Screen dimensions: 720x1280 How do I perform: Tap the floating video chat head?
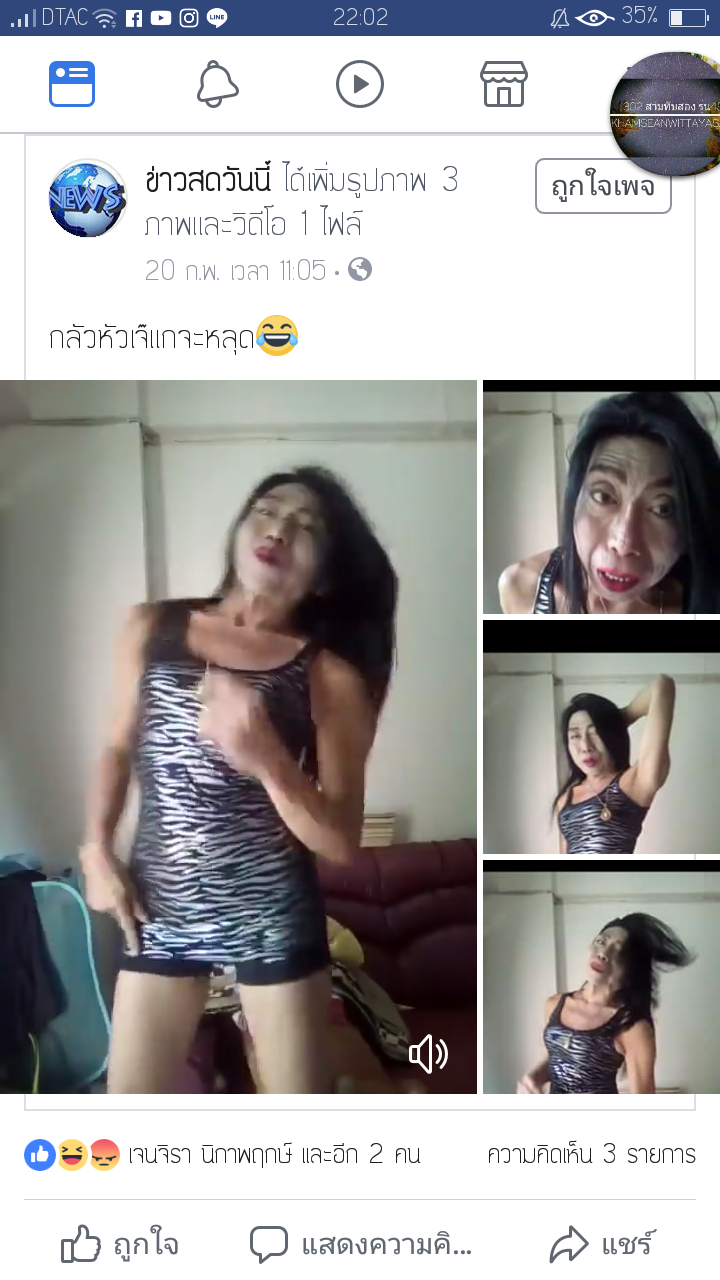pyautogui.click(x=666, y=113)
